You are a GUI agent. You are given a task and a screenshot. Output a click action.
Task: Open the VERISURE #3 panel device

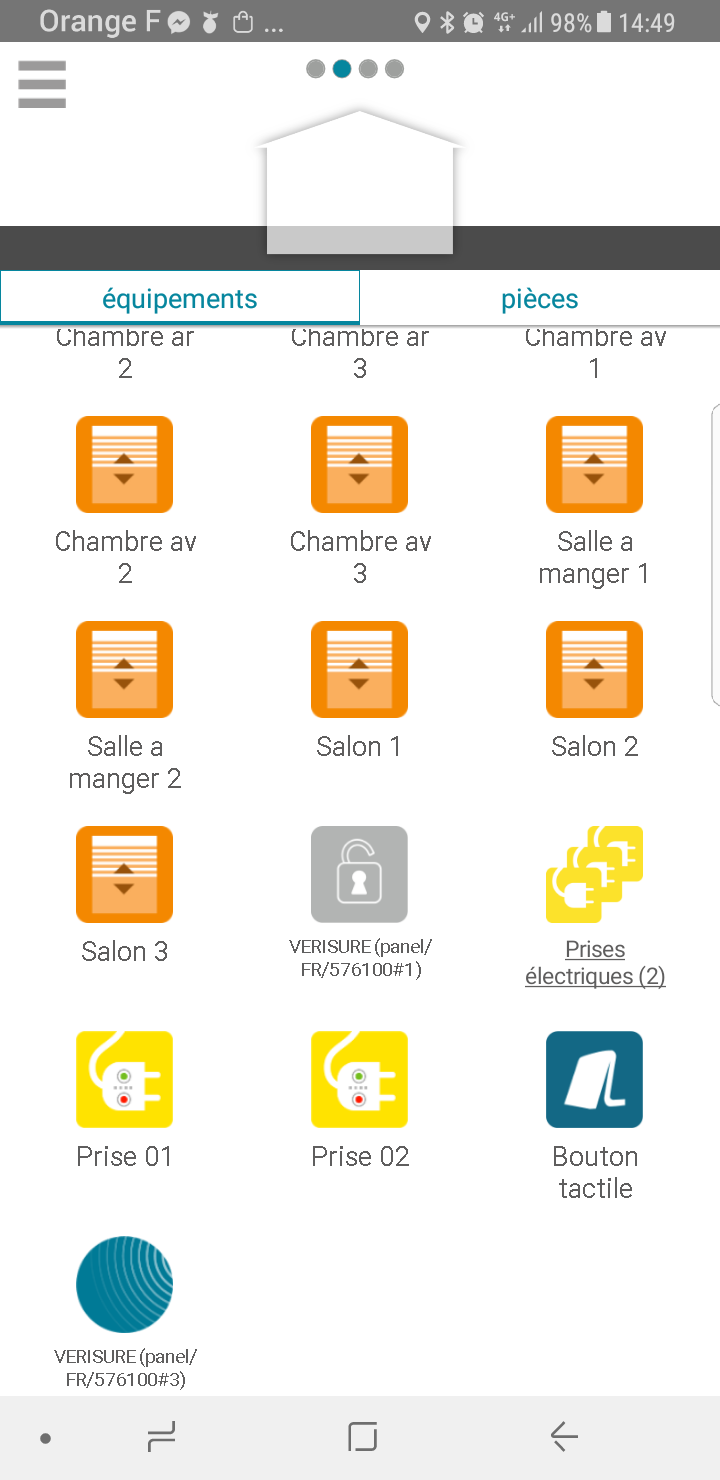click(x=125, y=1285)
